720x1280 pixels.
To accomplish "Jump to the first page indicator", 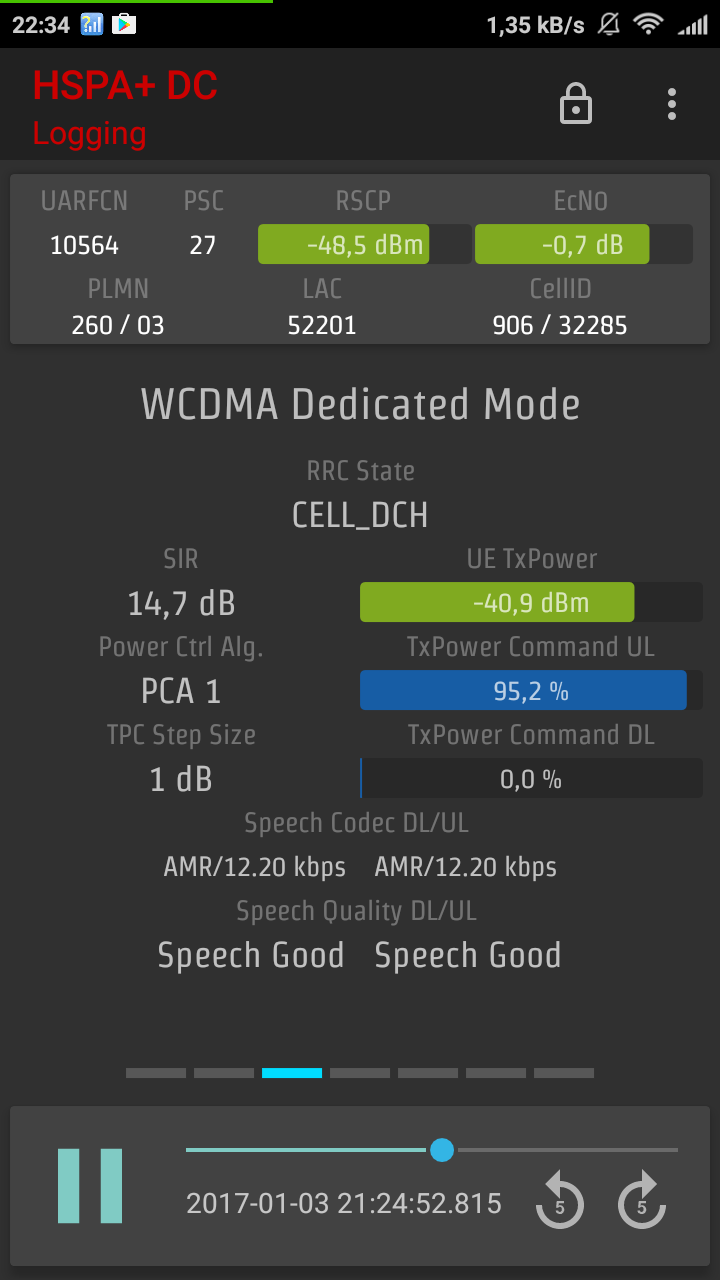I will pos(156,1073).
